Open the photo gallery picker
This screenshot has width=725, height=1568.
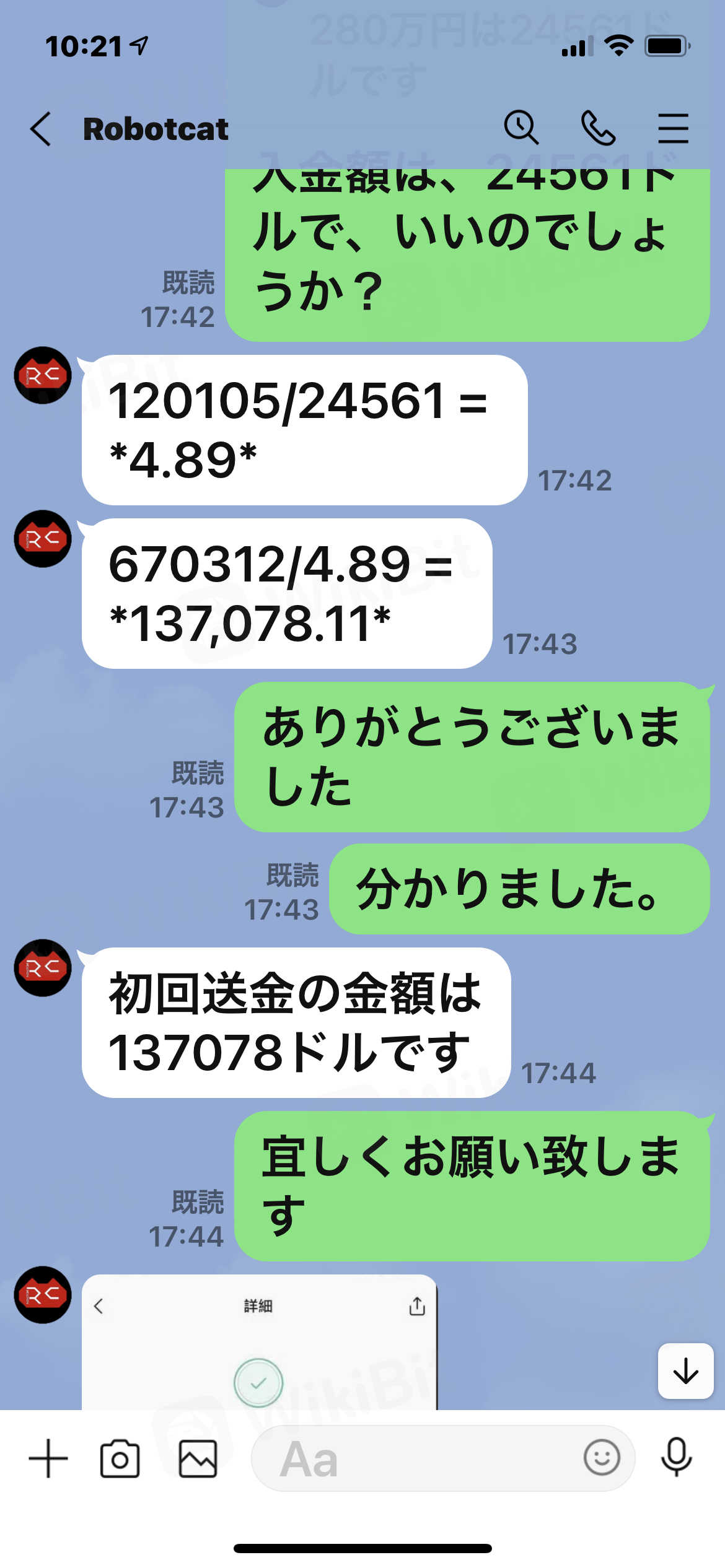pyautogui.click(x=198, y=1458)
